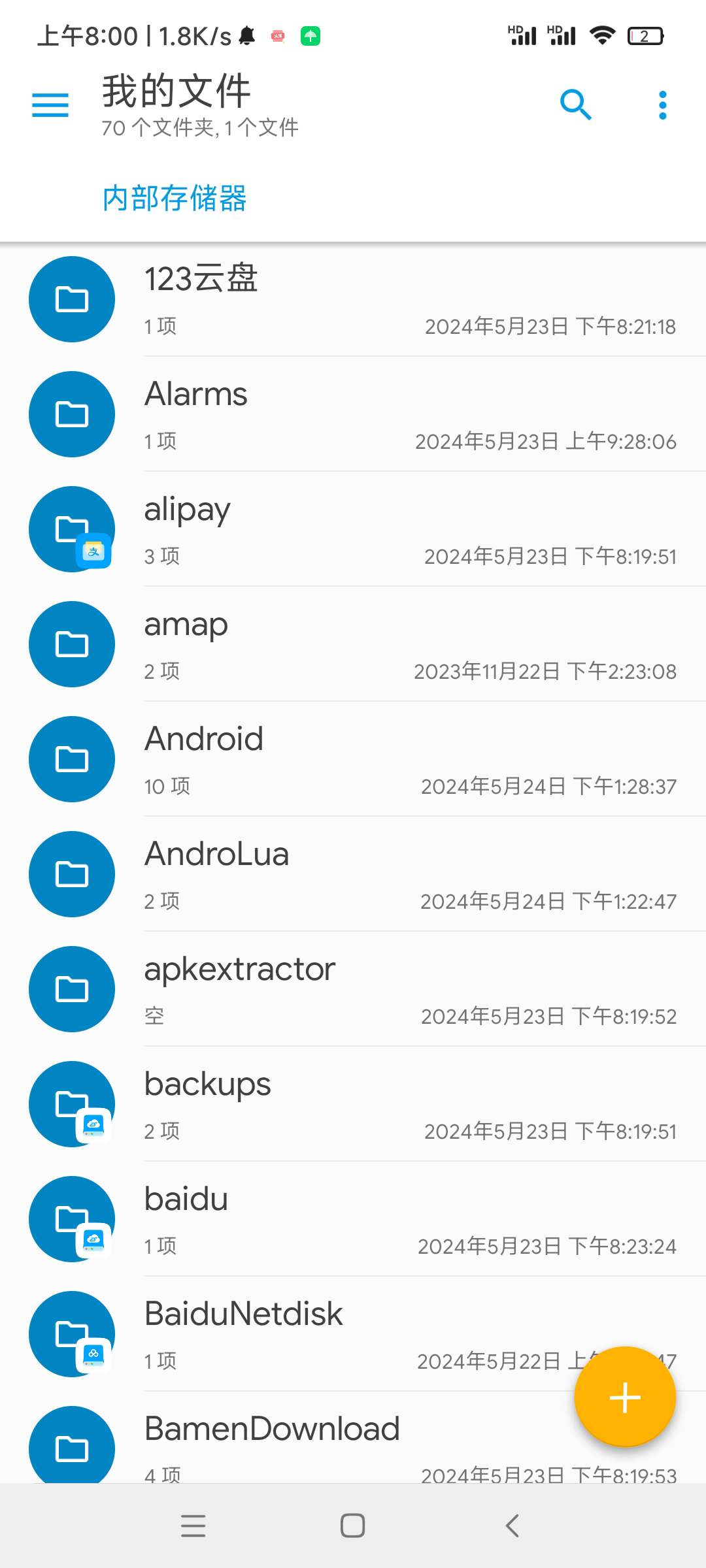Go to the home screen

[353, 1526]
